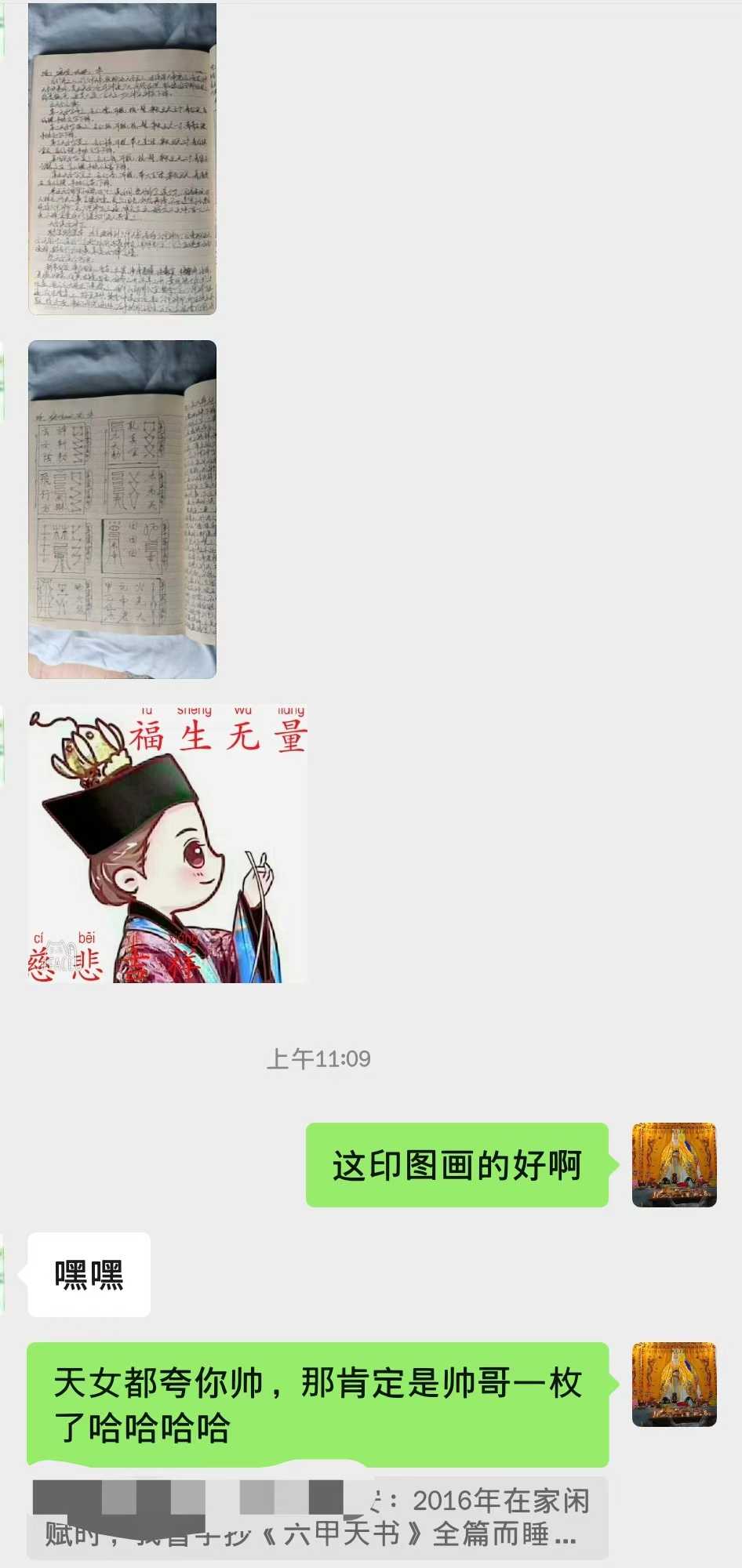Tap the avatar beside 天女都夸你帅 message
This screenshot has width=742, height=1568.
674,1385
